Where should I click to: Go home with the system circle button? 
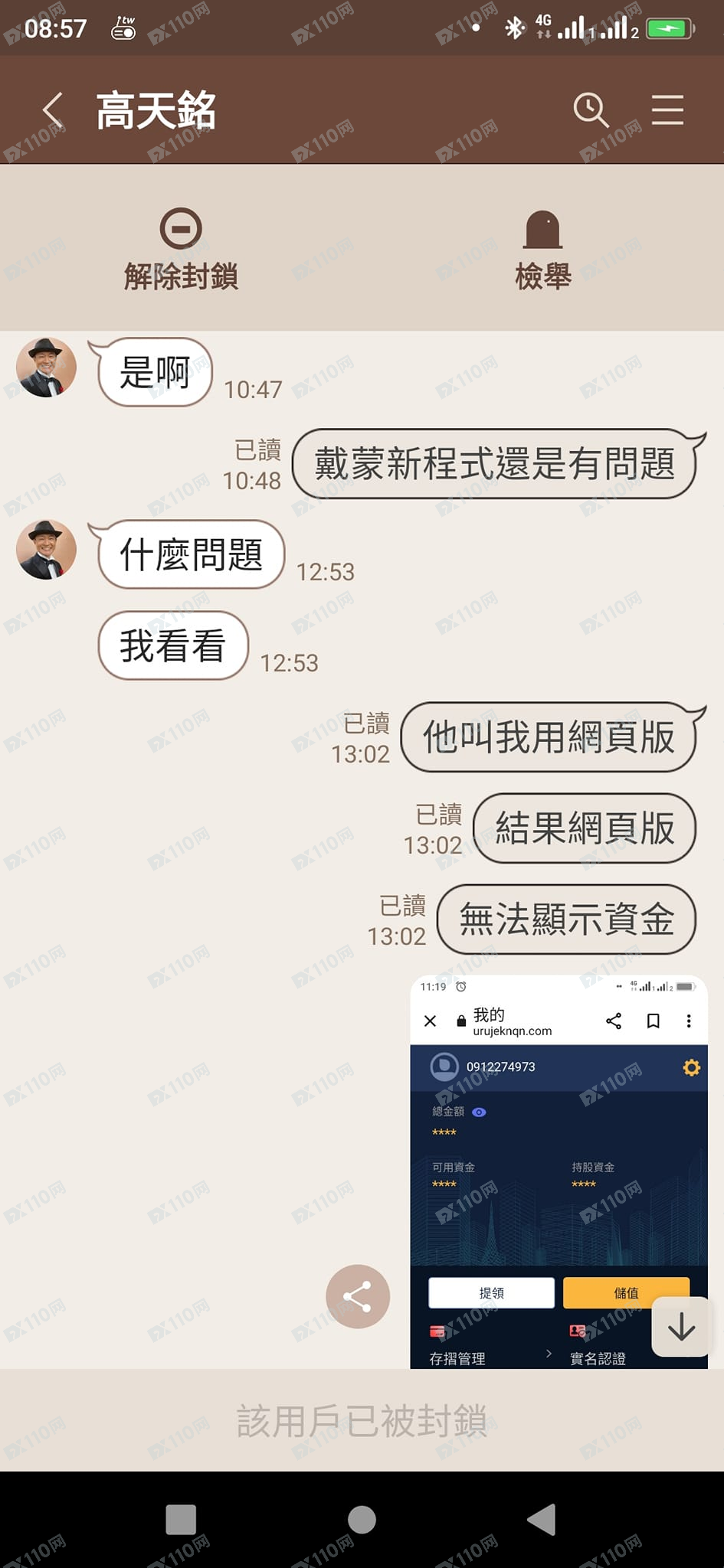[x=362, y=1519]
